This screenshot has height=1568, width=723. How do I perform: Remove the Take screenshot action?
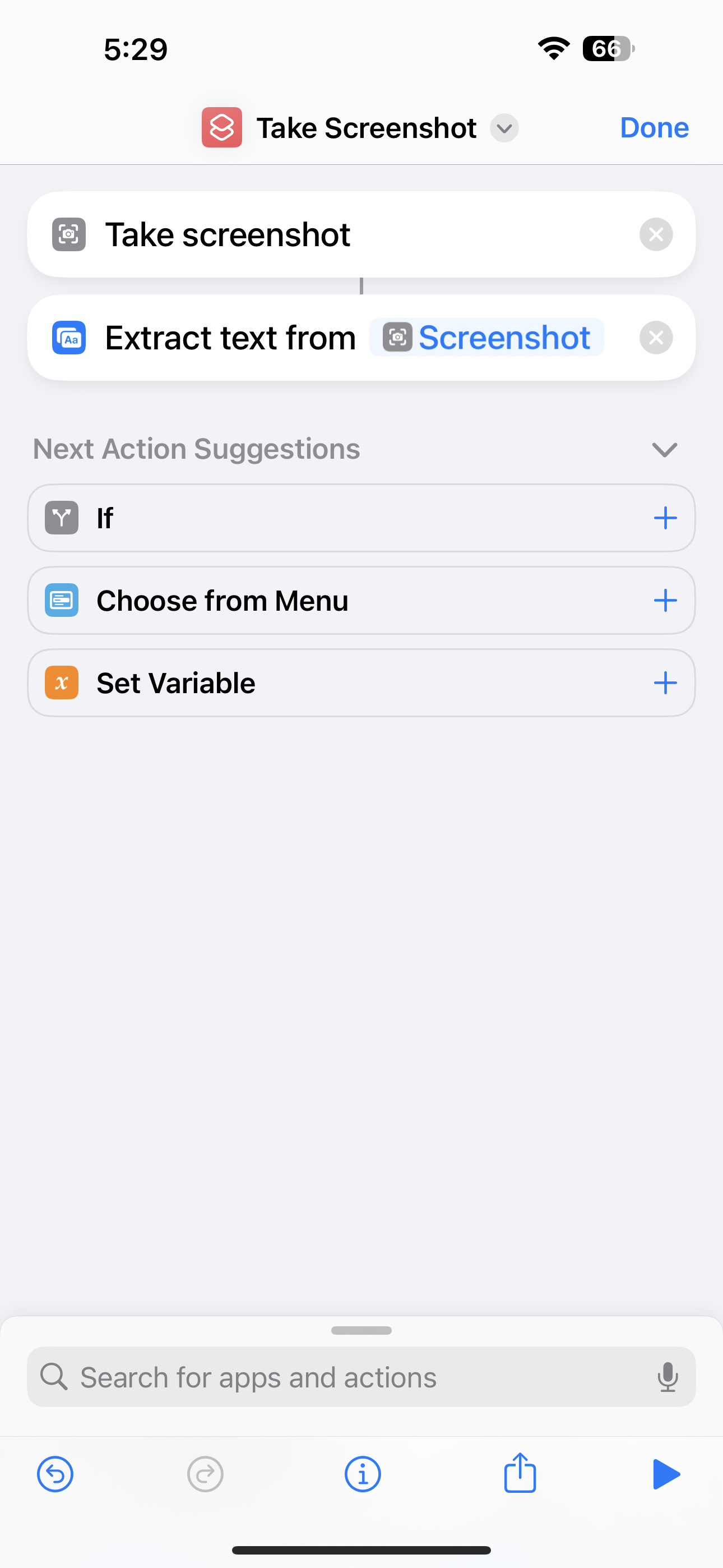(x=655, y=234)
